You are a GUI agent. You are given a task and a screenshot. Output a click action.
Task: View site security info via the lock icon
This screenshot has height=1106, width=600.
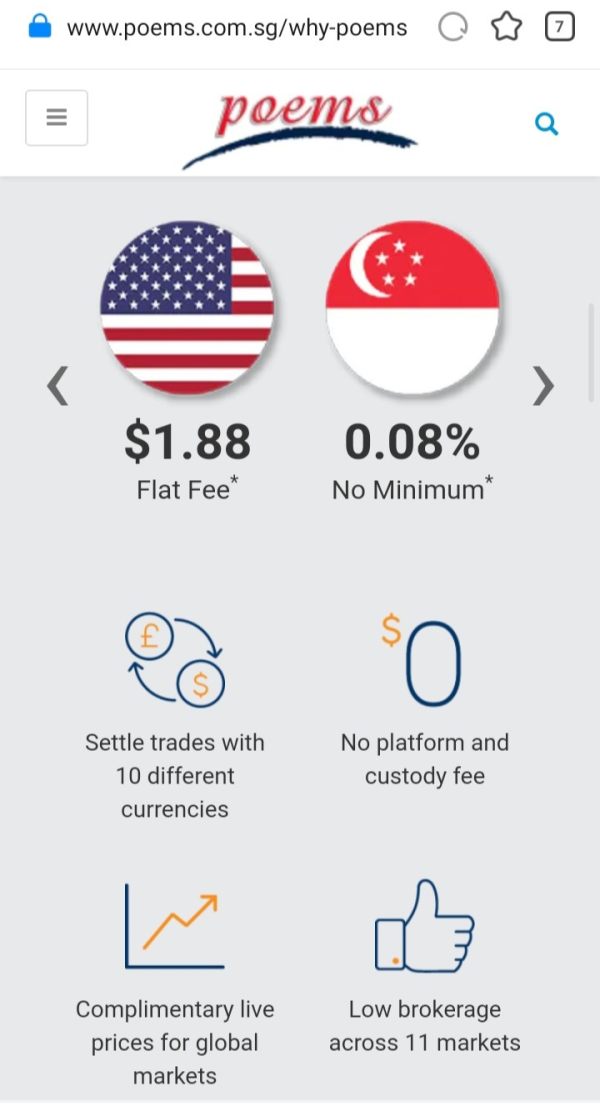tap(39, 28)
